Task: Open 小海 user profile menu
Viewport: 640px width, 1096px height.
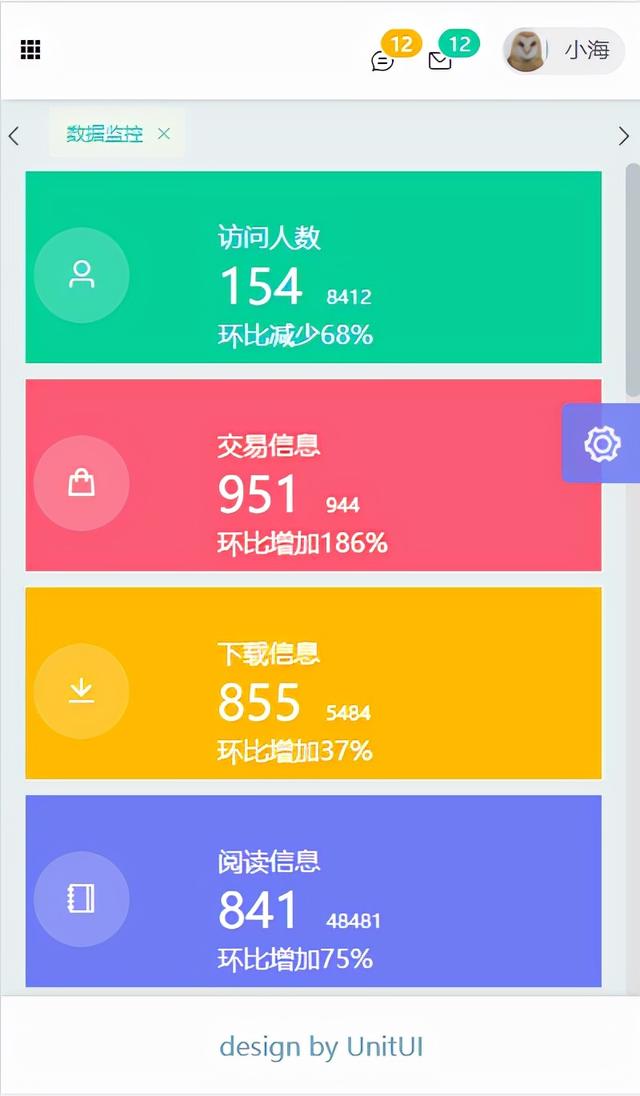Action: 563,50
